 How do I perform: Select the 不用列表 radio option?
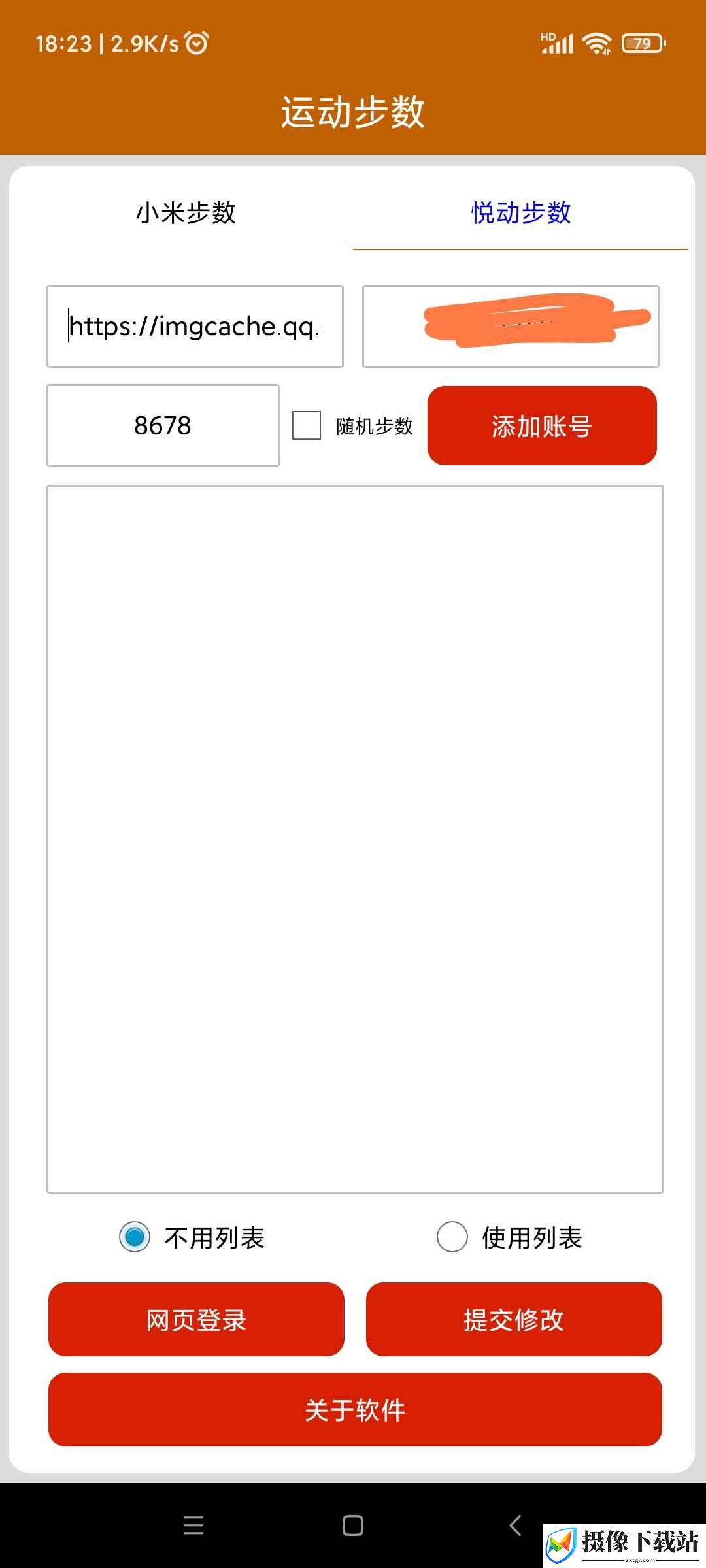tap(135, 1237)
